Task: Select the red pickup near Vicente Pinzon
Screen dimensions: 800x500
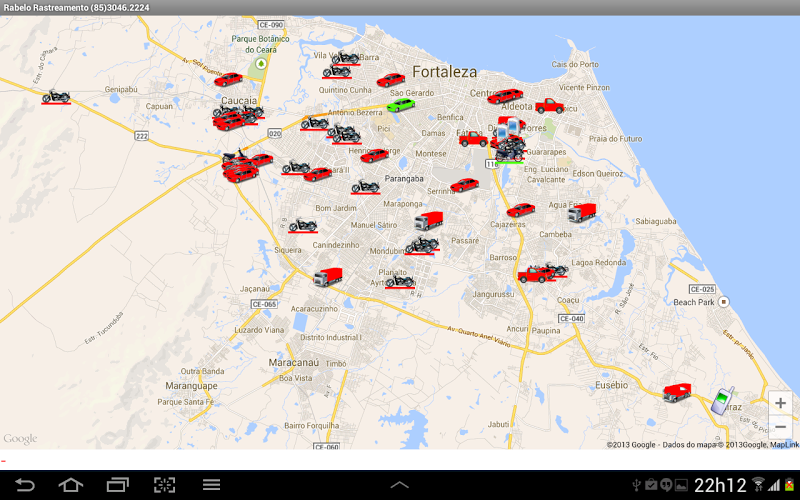Action: 549,105
